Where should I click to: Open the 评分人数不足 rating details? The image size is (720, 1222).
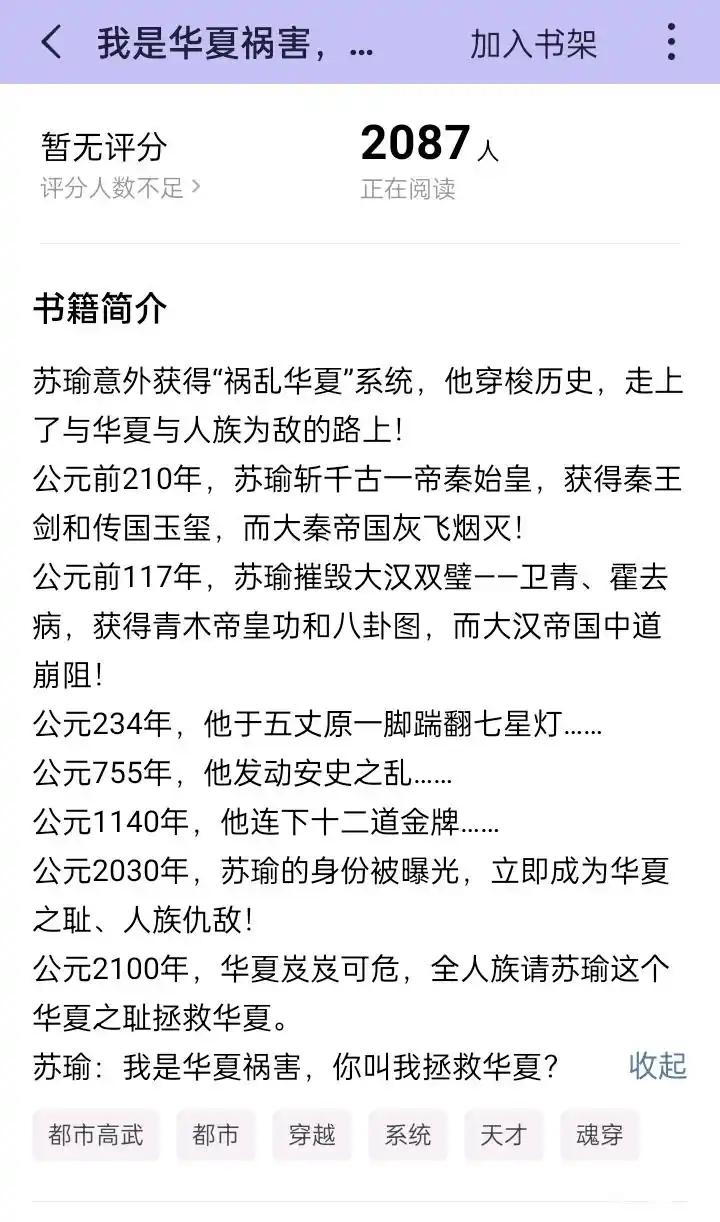click(x=120, y=187)
